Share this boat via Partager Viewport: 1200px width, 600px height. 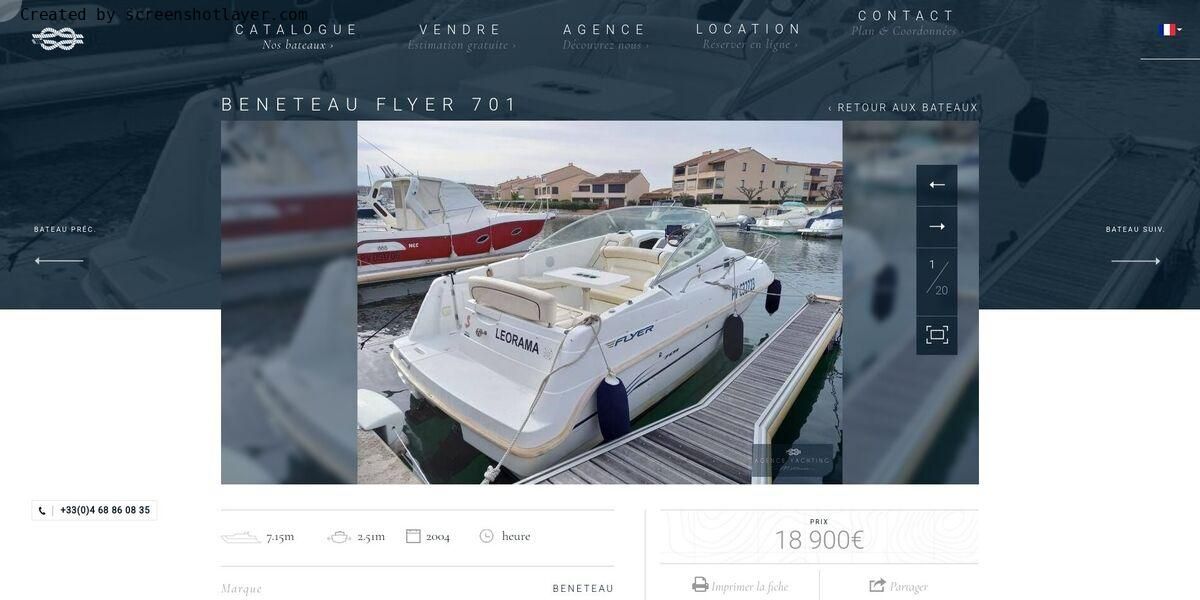point(898,586)
